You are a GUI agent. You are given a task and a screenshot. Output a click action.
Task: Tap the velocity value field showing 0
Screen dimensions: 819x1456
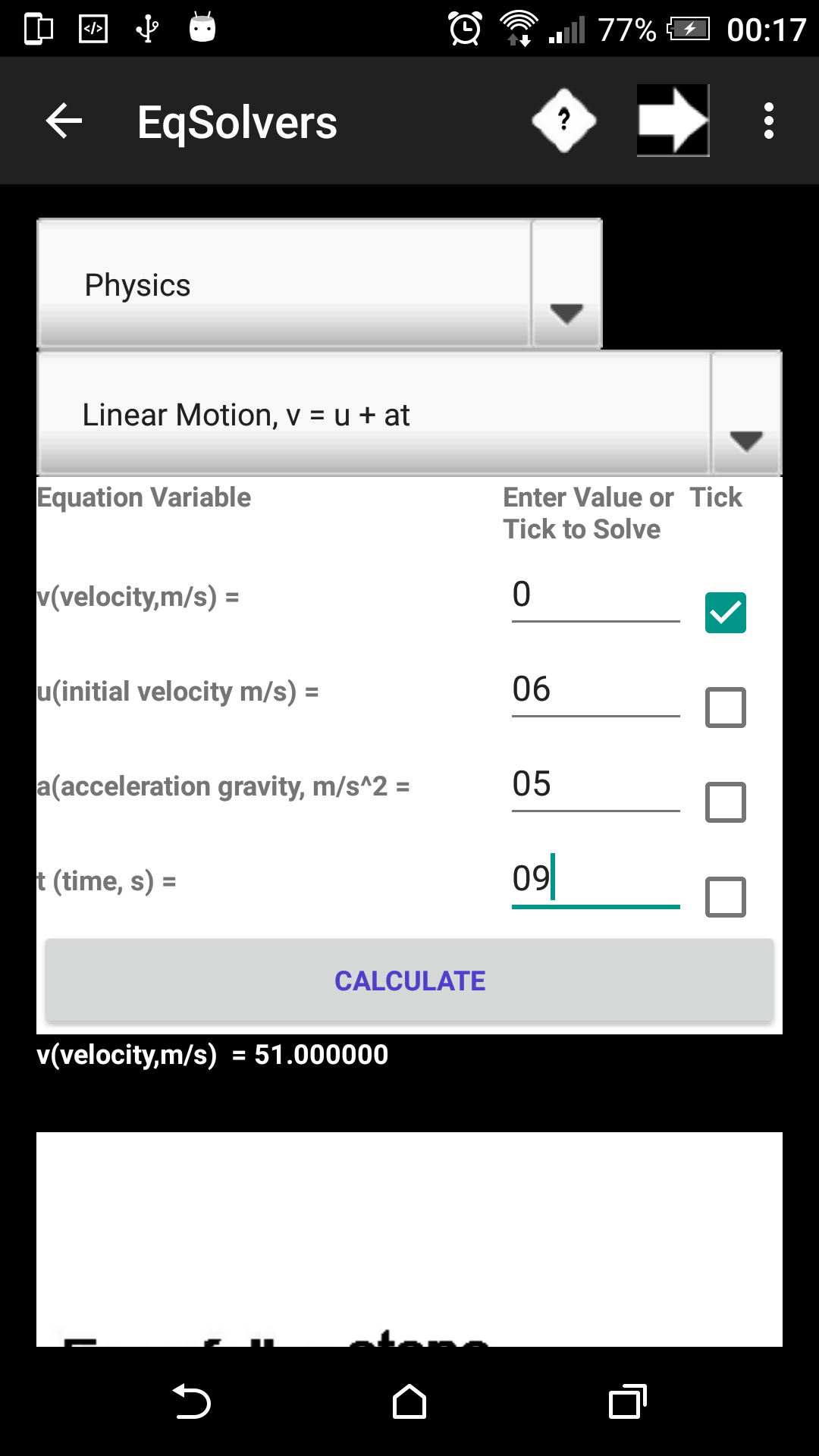point(595,595)
